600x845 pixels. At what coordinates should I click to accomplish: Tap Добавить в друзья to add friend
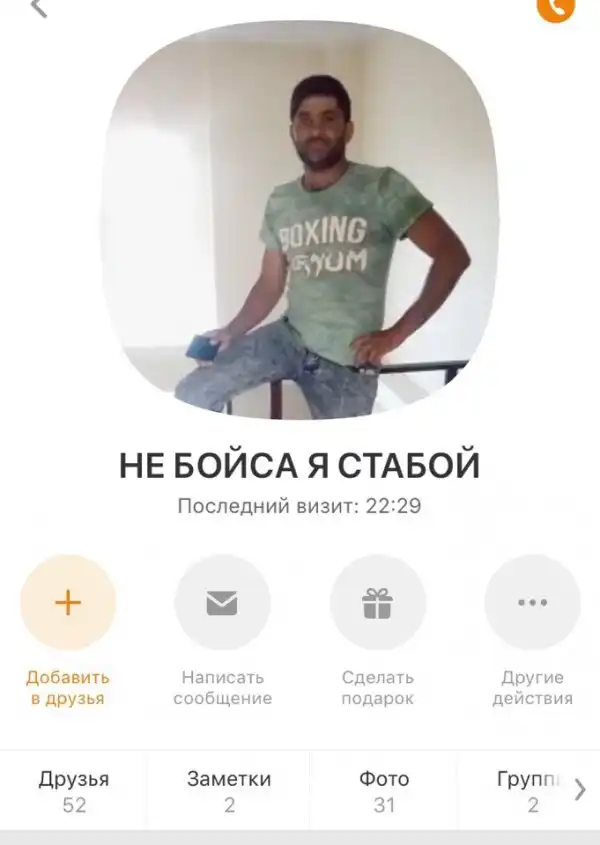pos(68,603)
